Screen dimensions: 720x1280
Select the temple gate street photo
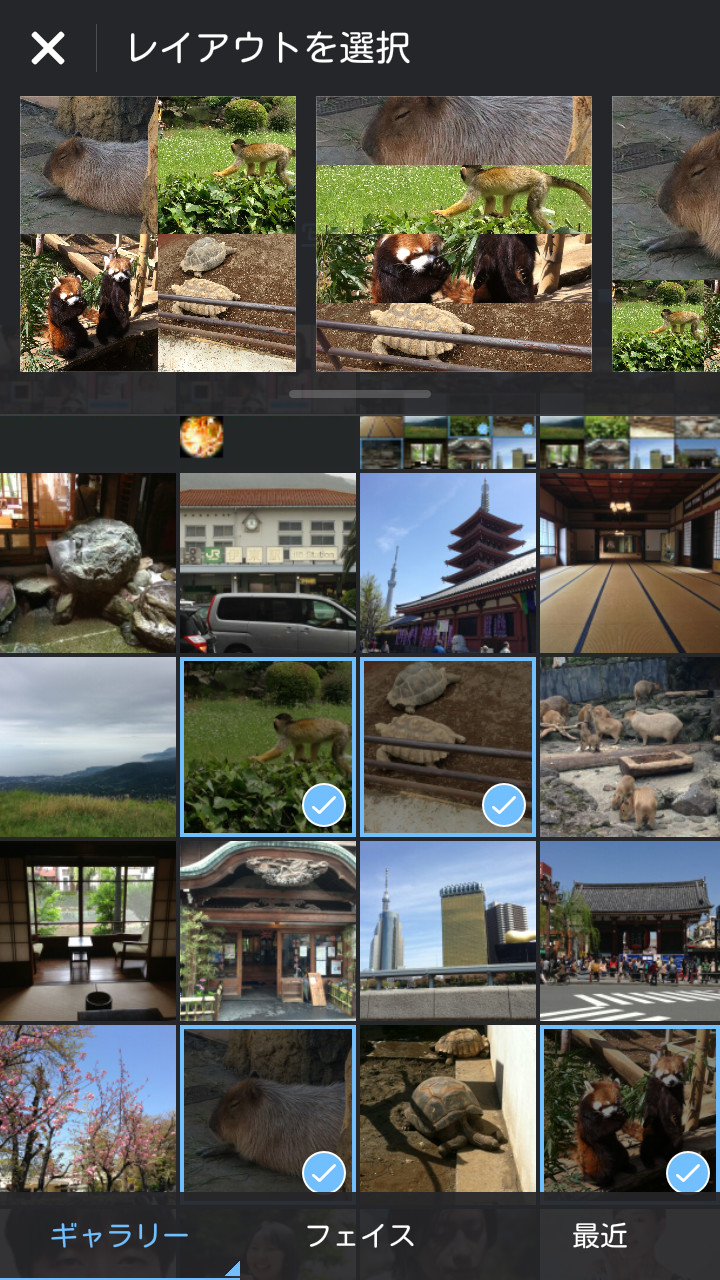click(630, 930)
